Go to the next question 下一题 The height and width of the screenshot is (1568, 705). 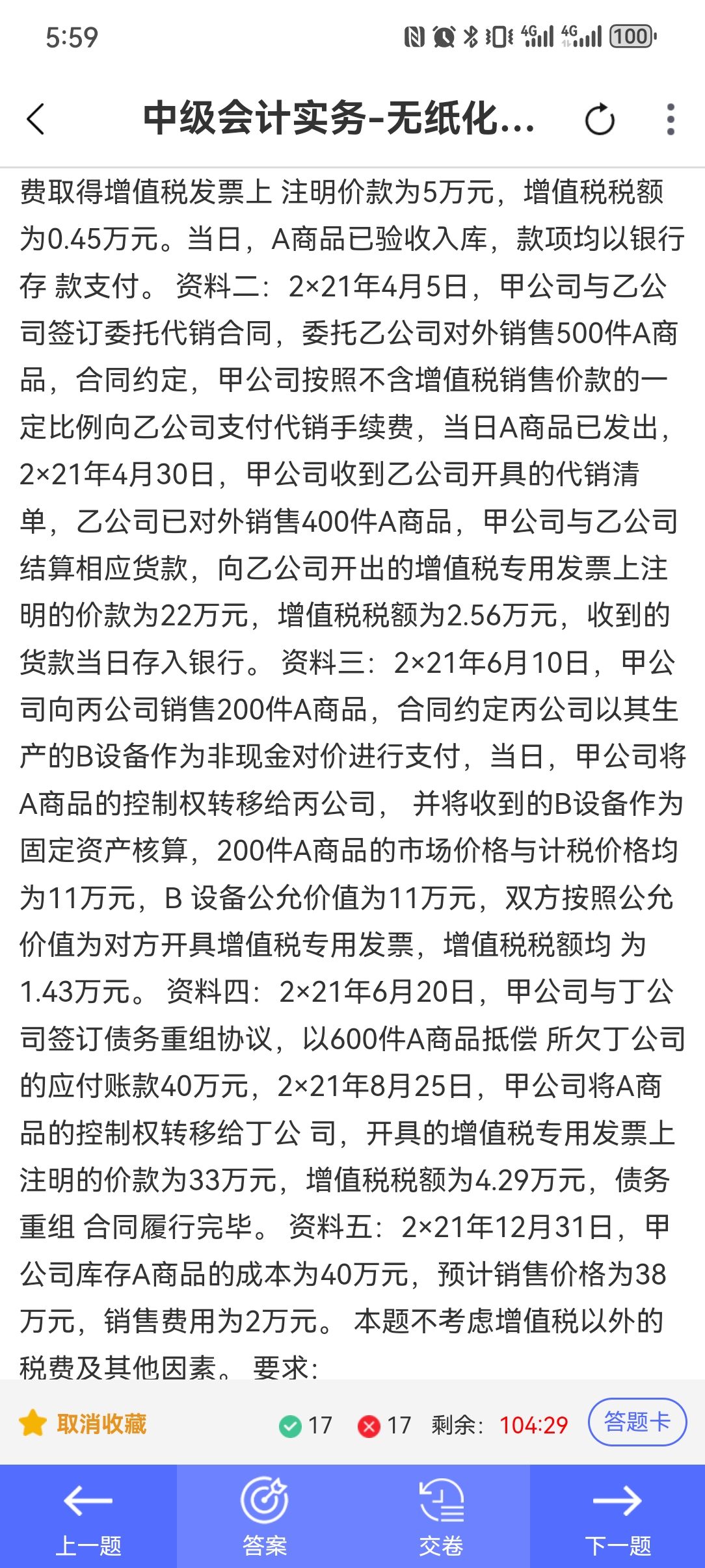point(618,1516)
